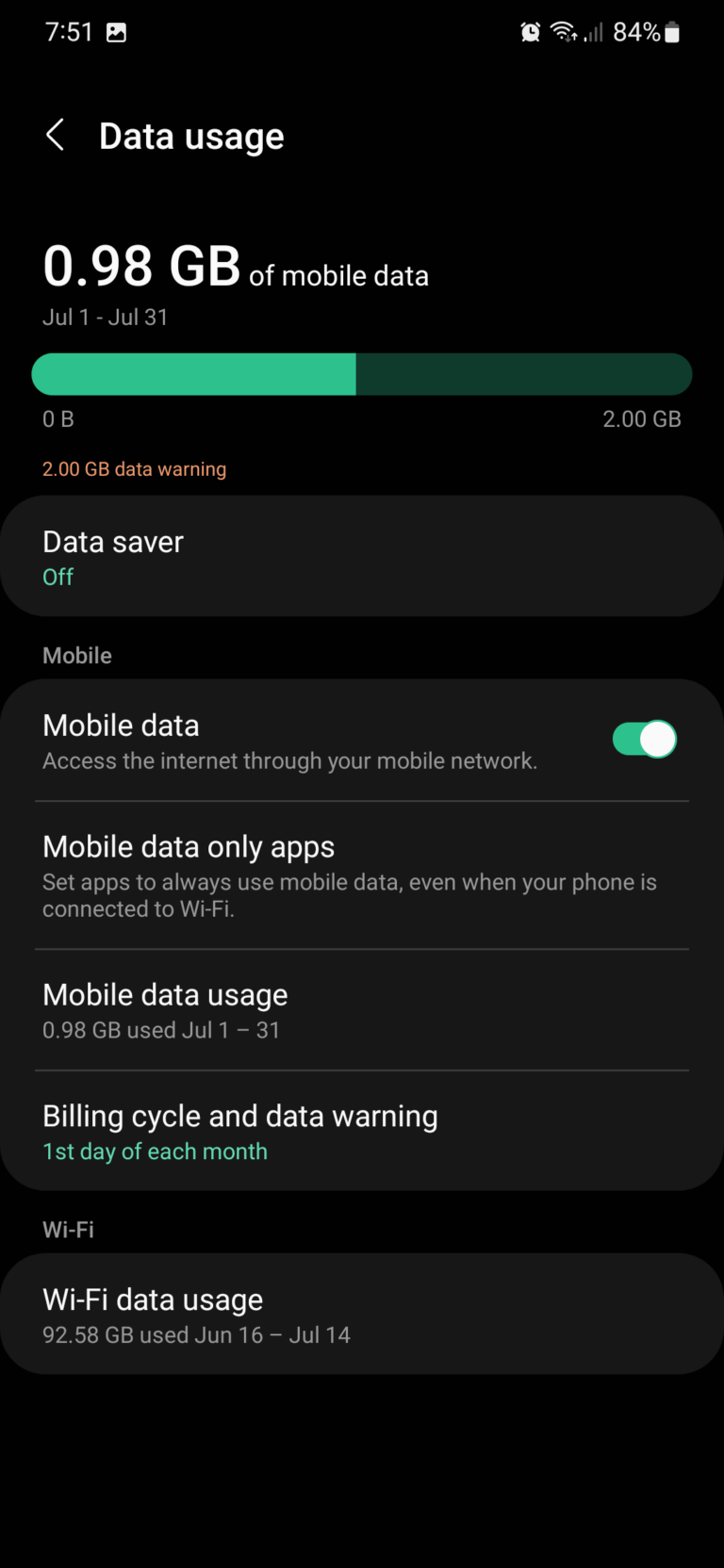Open Billing cycle and data warning settings
The height and width of the screenshot is (1568, 724).
tap(361, 1130)
